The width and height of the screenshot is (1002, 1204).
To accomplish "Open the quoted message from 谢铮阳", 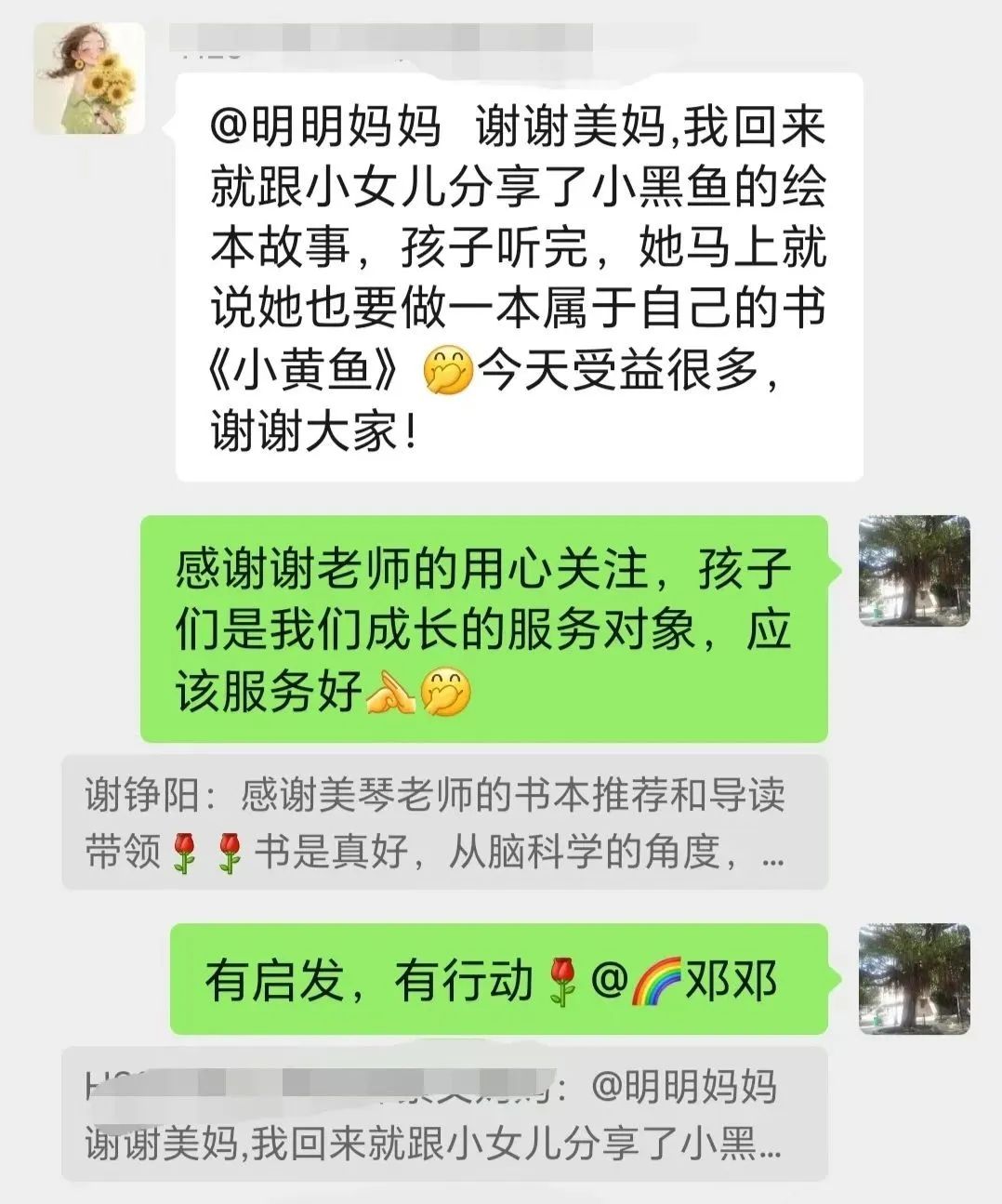I will (444, 823).
